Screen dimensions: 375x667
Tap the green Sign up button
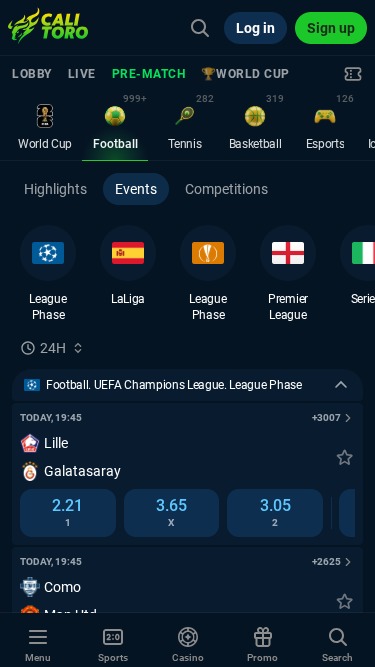[331, 28]
